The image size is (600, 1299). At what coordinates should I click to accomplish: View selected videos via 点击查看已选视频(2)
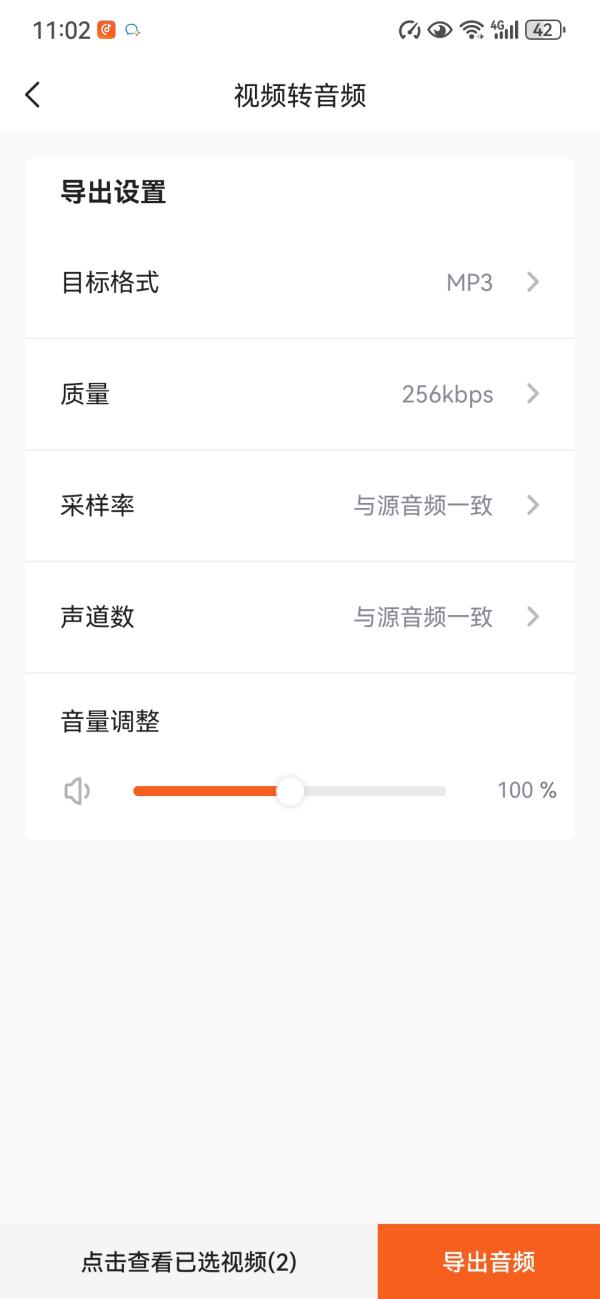[189, 1262]
